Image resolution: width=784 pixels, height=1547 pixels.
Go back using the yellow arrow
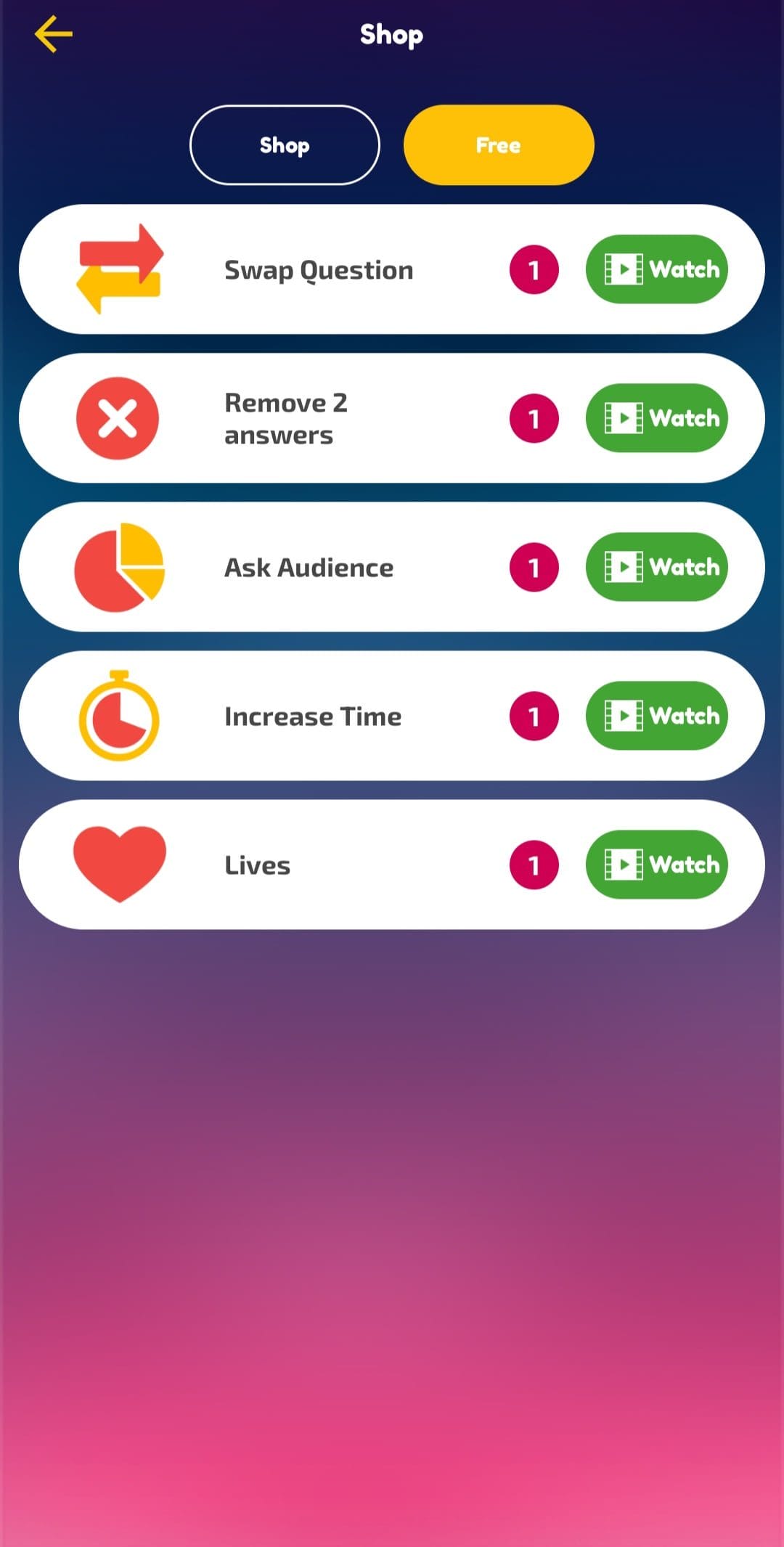(54, 34)
